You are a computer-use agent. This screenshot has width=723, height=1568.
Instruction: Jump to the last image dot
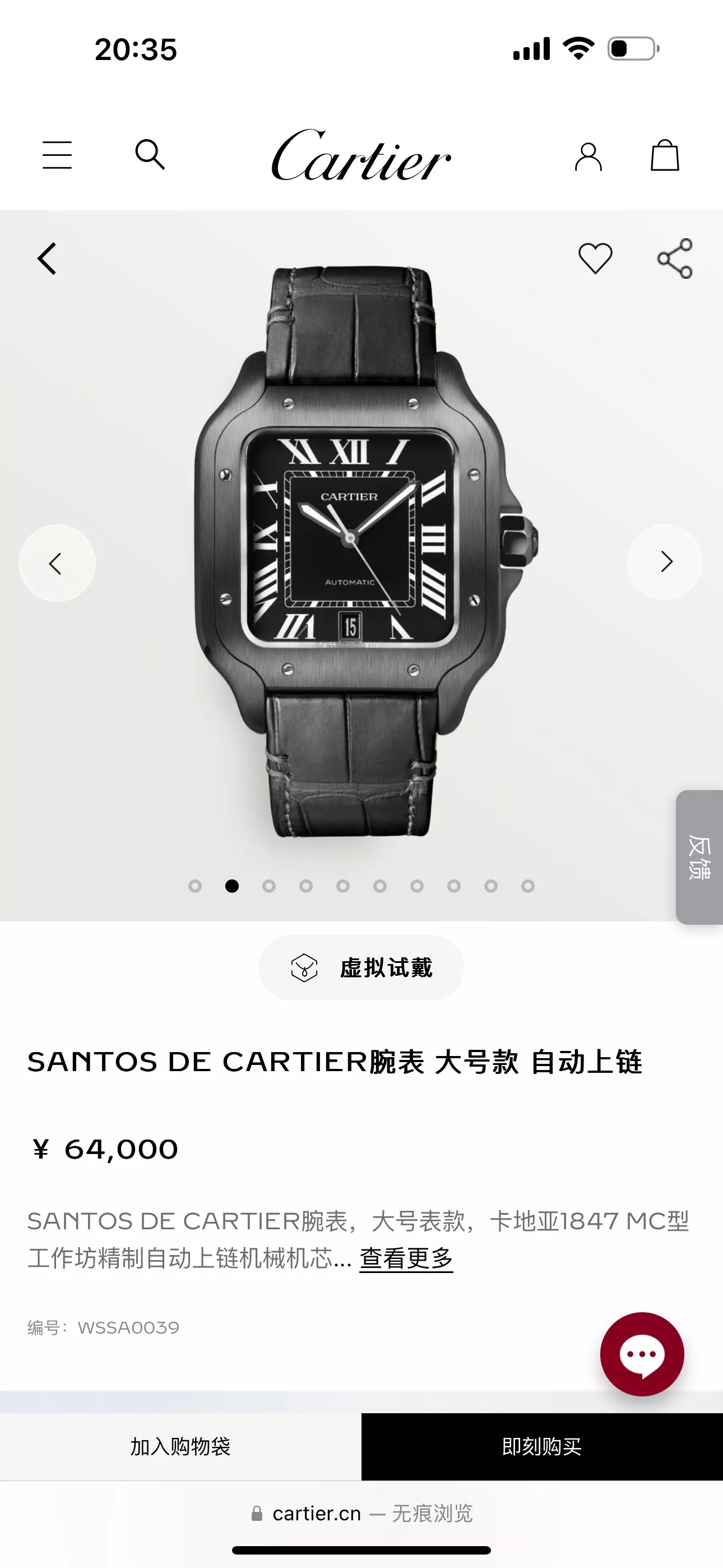[529, 886]
